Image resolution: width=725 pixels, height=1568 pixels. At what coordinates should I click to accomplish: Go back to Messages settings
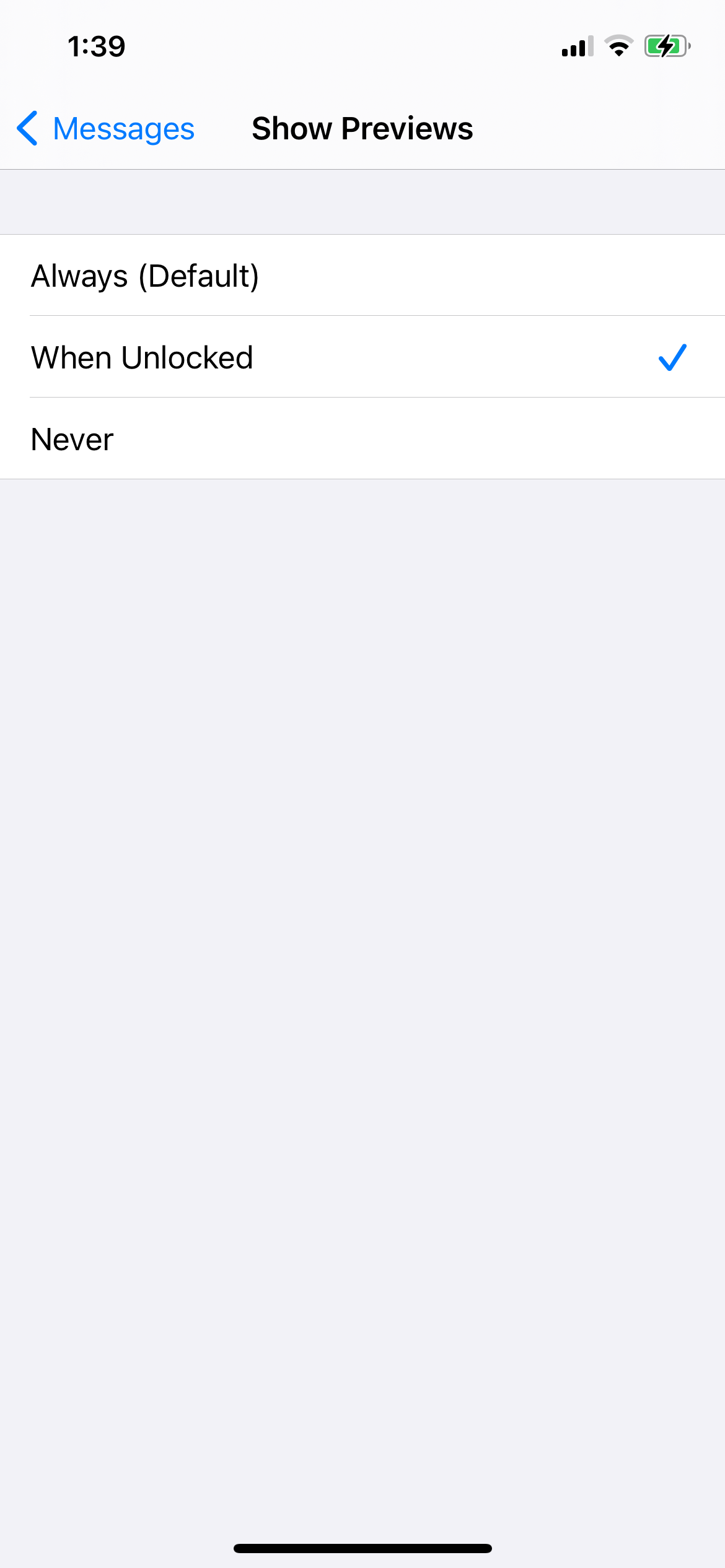(x=105, y=129)
